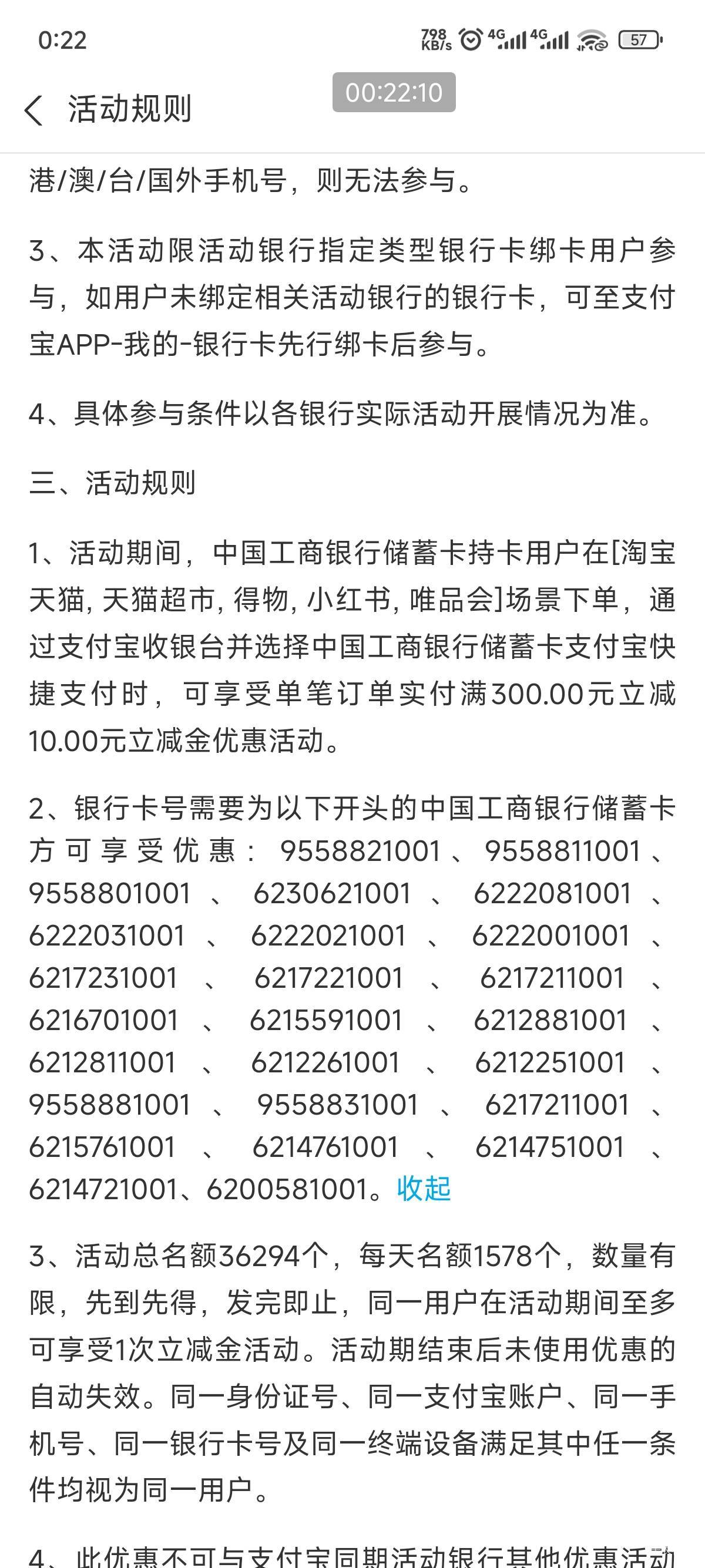Collapse the card number list with 收起
705x1568 pixels.
click(424, 1189)
